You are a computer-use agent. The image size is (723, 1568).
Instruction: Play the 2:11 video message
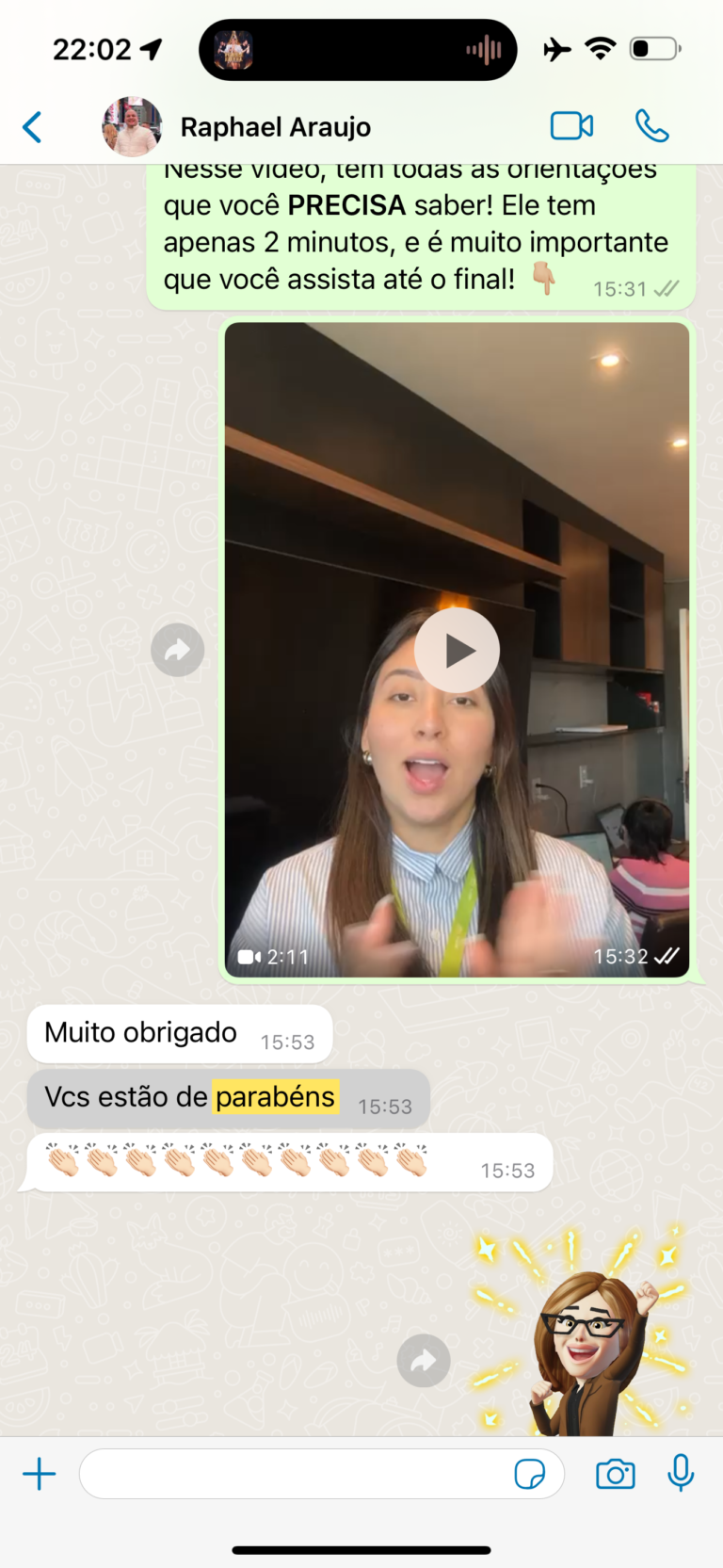click(457, 650)
